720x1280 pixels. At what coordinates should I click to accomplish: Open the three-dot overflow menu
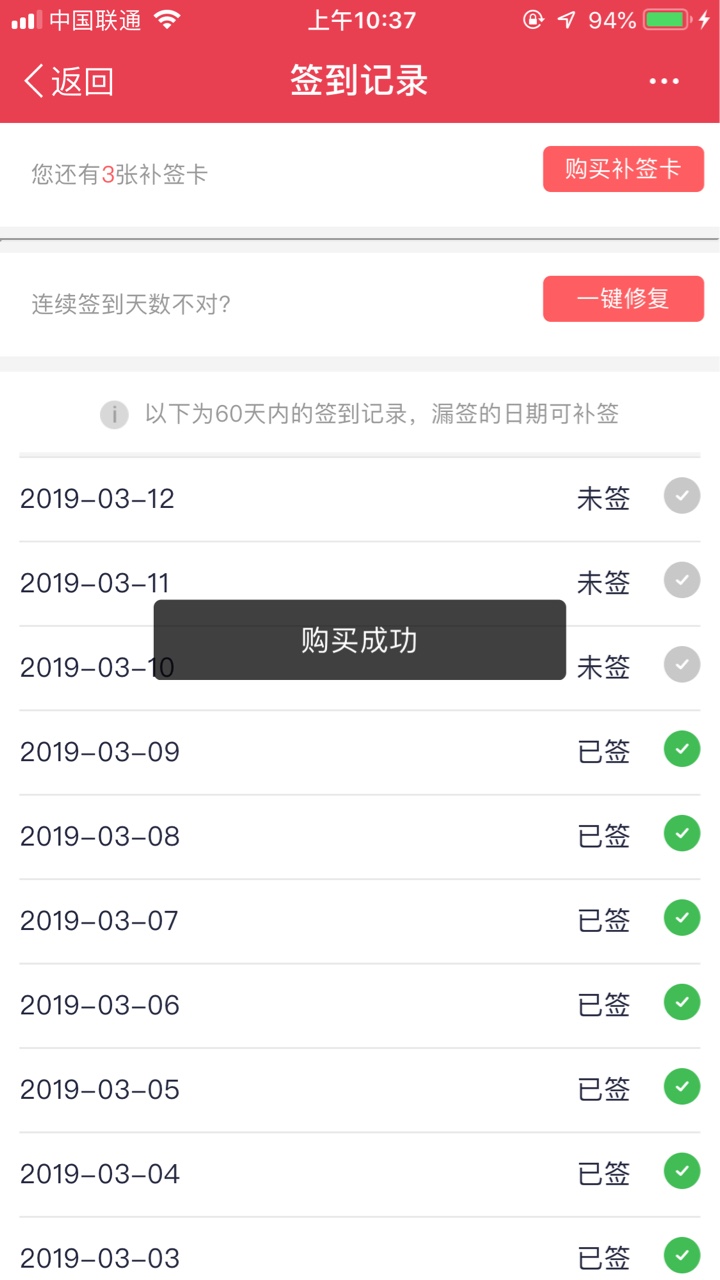click(664, 82)
